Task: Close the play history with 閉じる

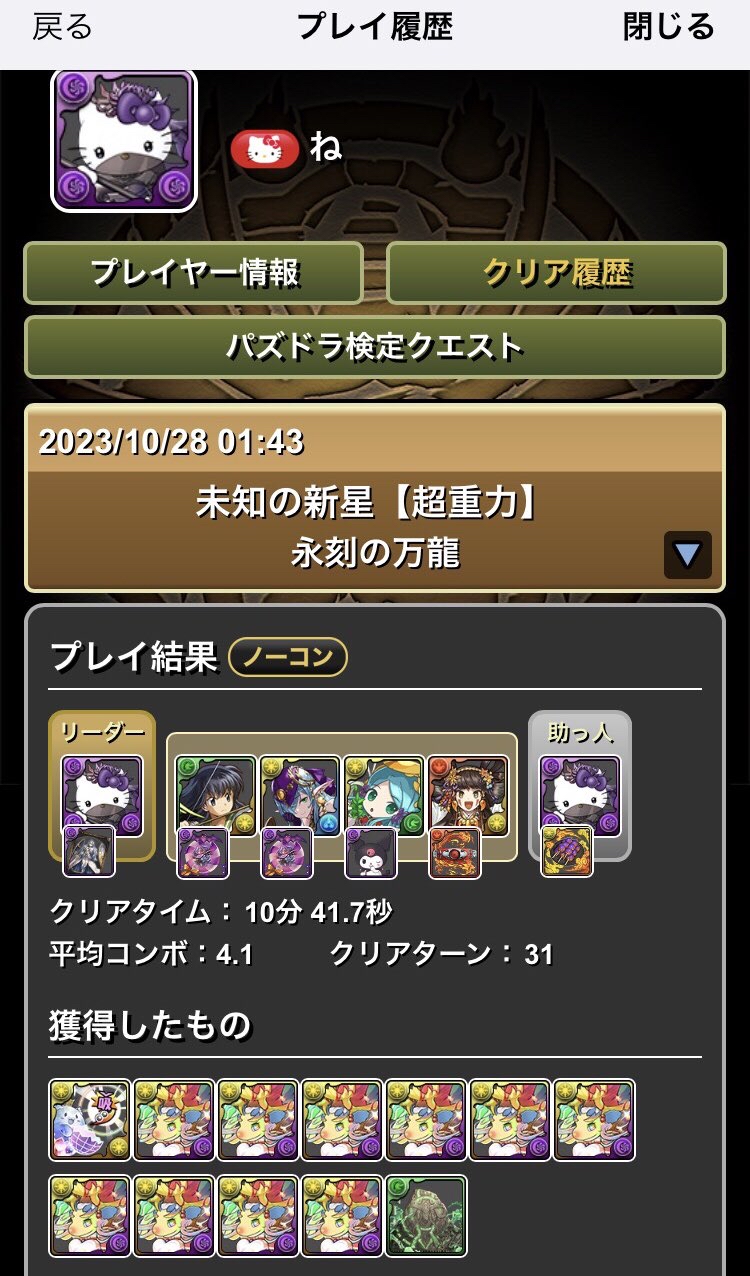Action: pyautogui.click(x=669, y=27)
